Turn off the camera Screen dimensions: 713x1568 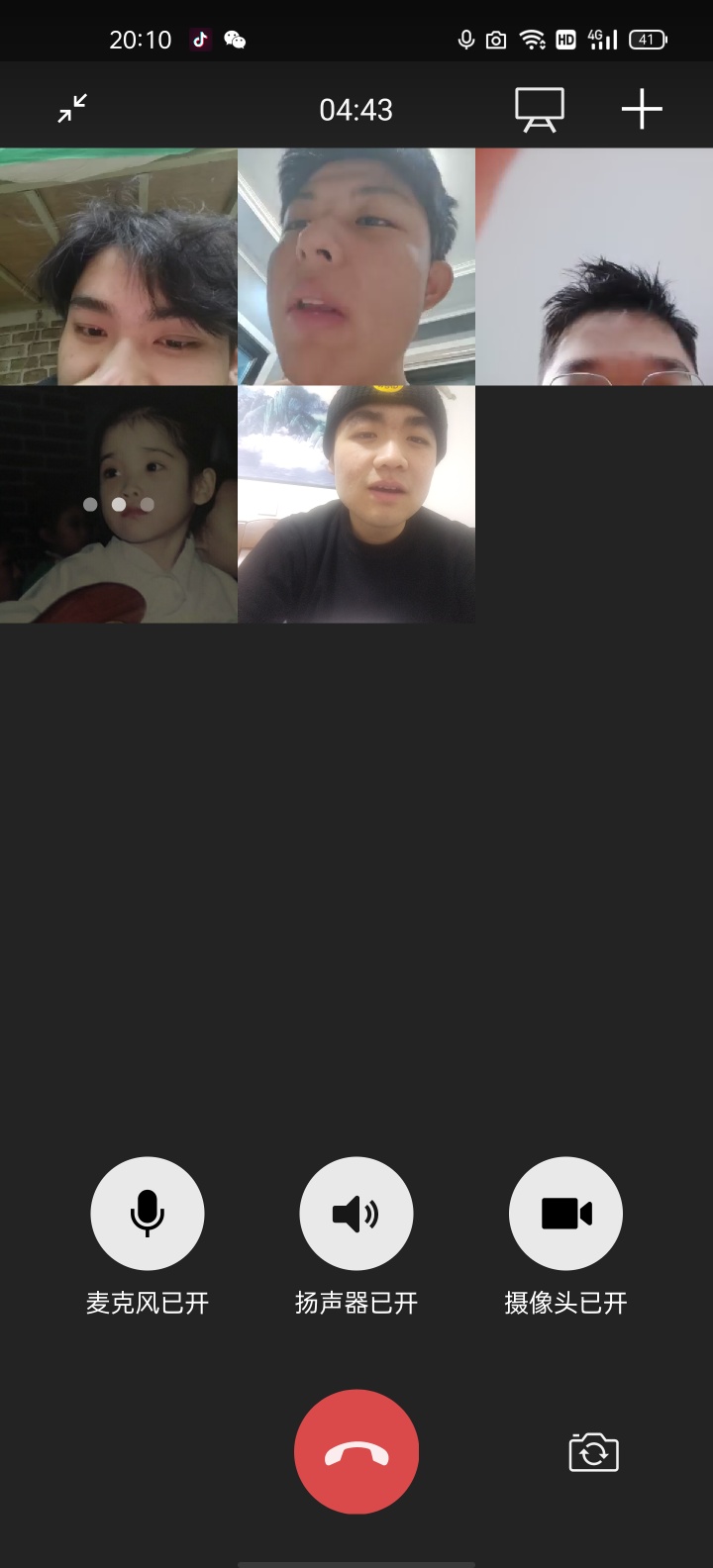click(565, 1214)
